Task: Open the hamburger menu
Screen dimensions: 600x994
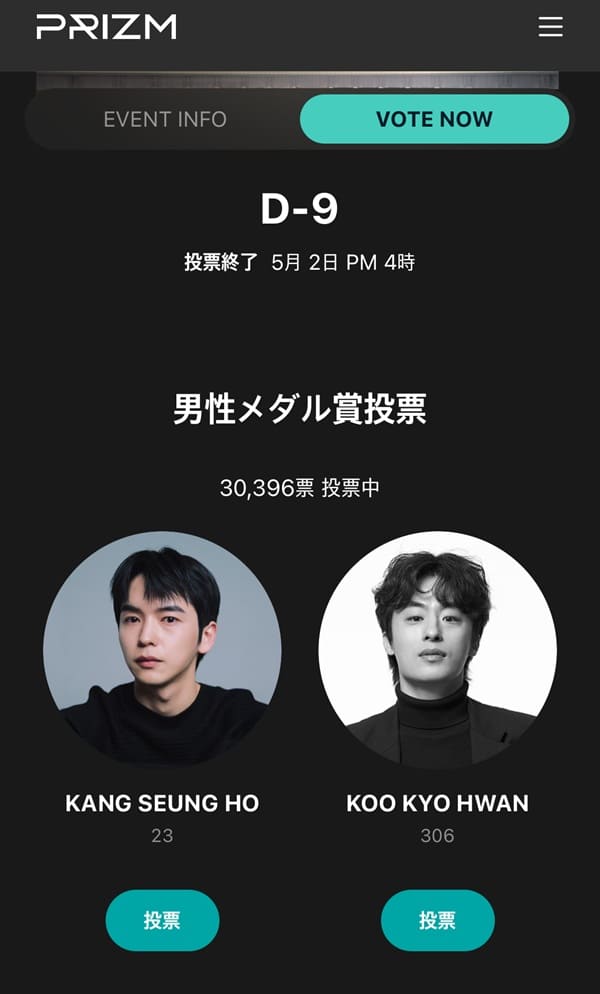Action: [x=551, y=27]
